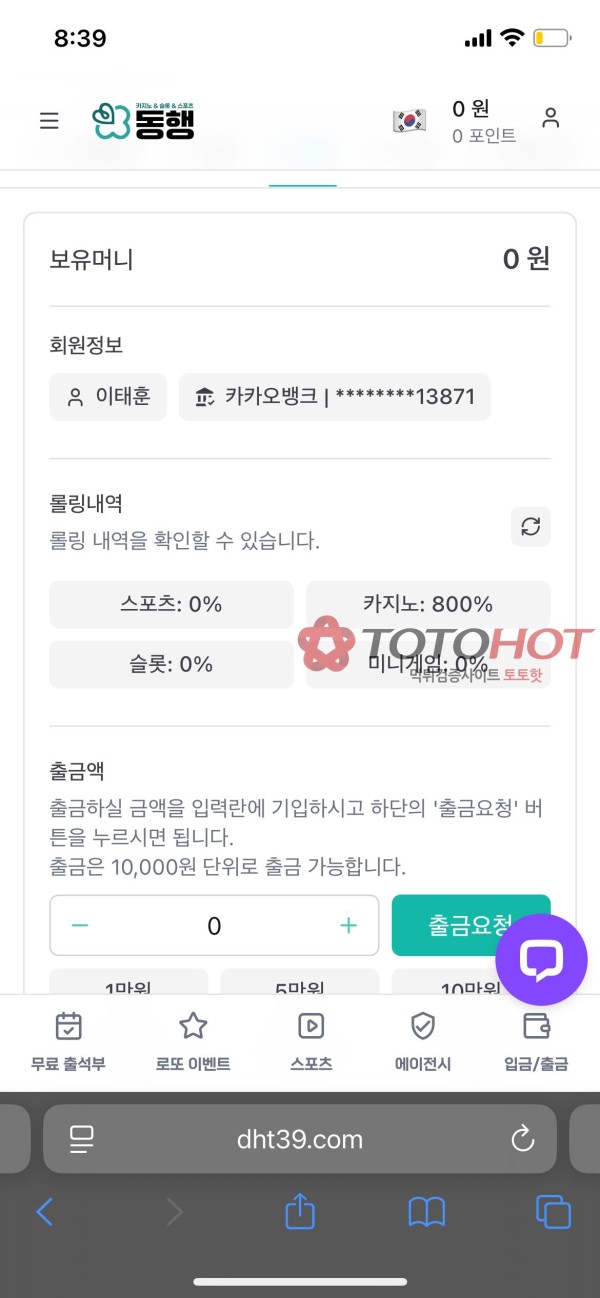Screen dimensions: 600x1298
Task: Open the user profile icon
Action: tap(550, 118)
